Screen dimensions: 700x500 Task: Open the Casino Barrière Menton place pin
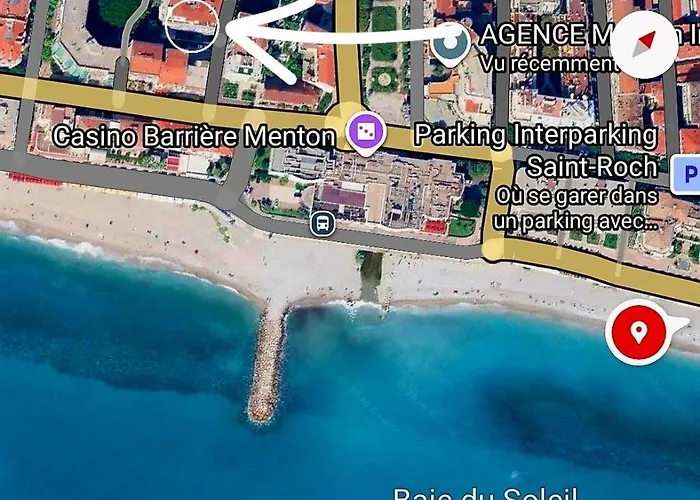365,132
